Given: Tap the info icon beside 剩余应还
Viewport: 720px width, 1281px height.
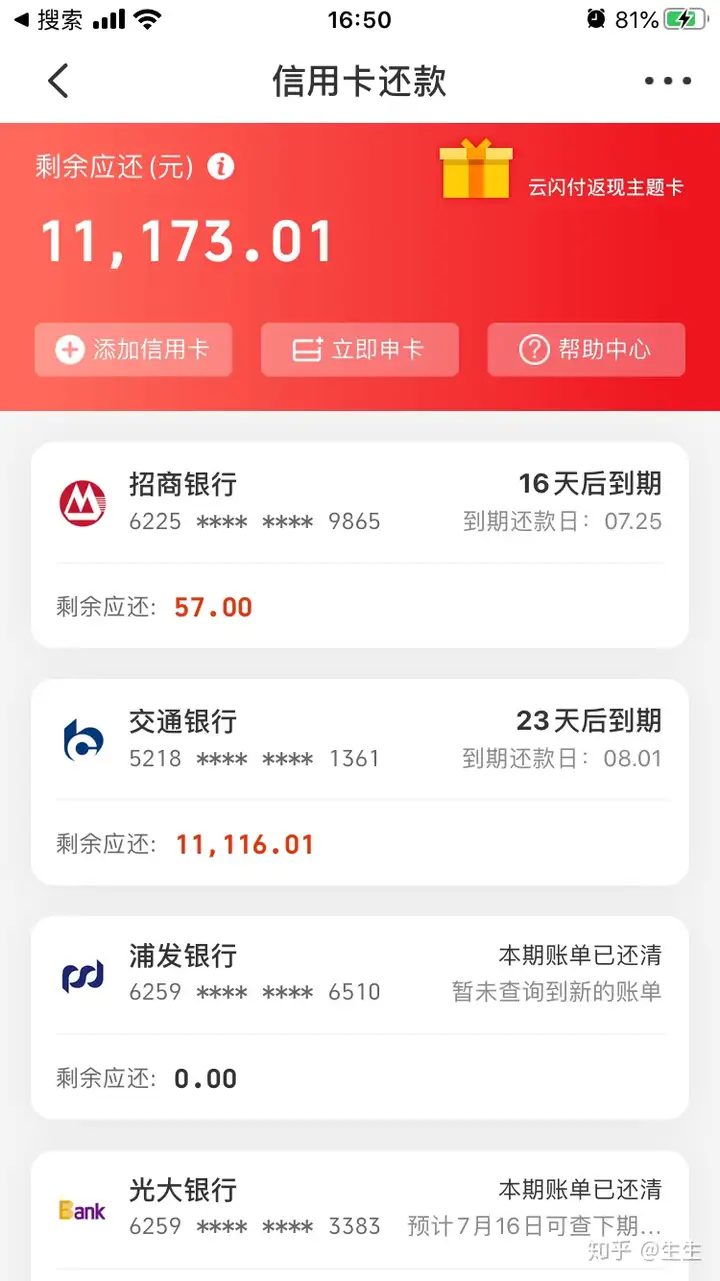Looking at the screenshot, I should click(x=220, y=166).
